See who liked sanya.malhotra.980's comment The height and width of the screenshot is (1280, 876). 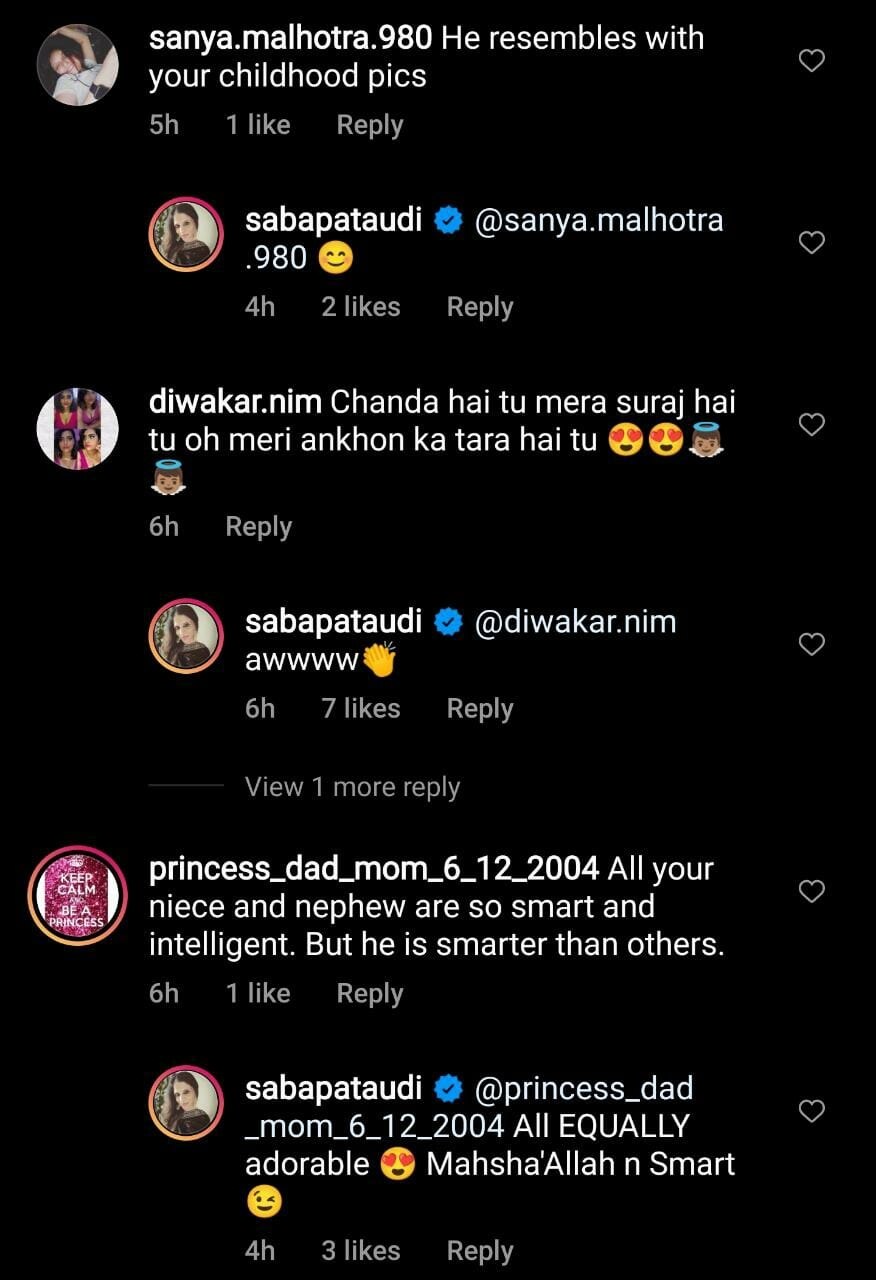(258, 125)
